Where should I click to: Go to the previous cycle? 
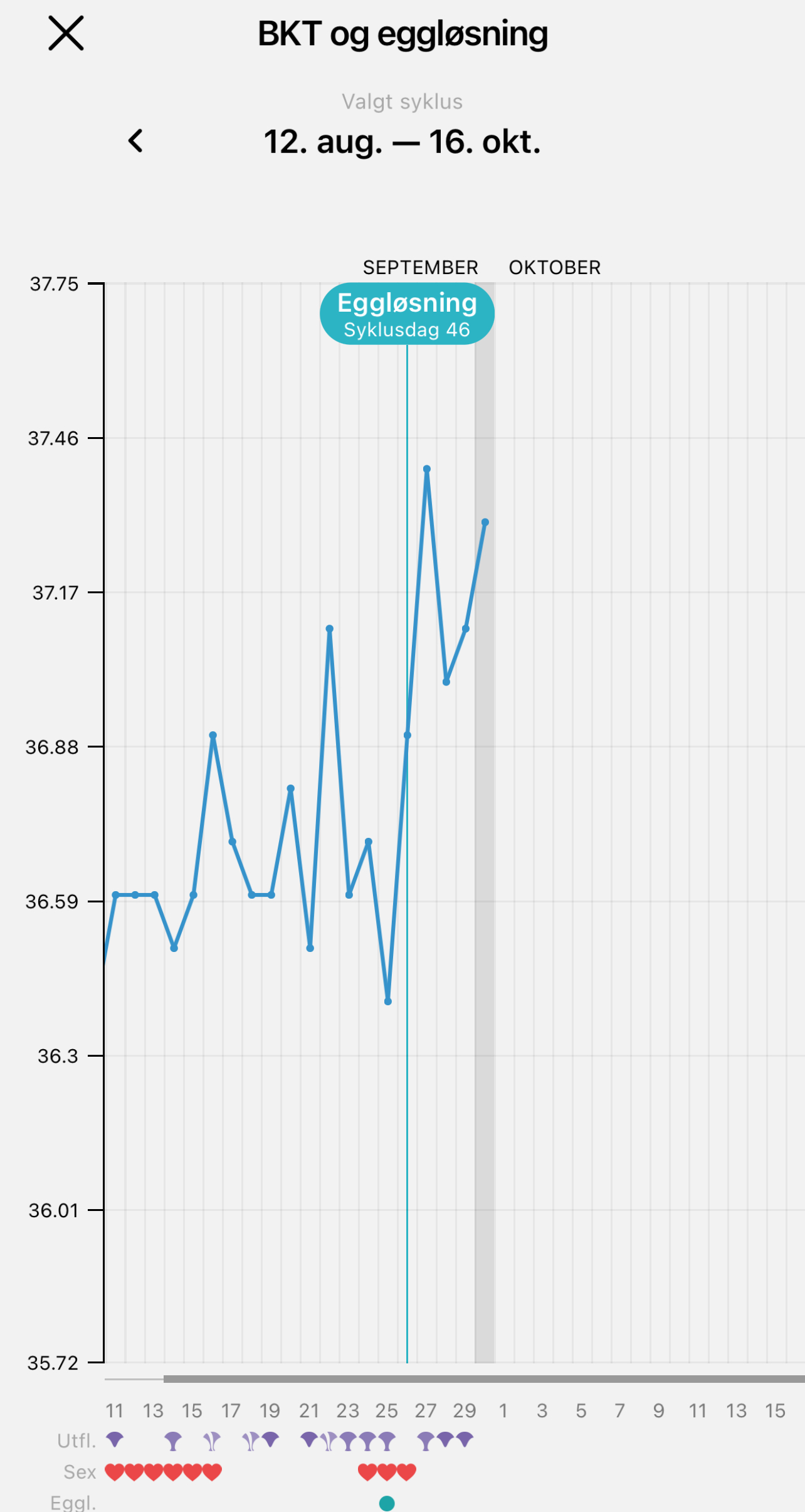(x=135, y=141)
